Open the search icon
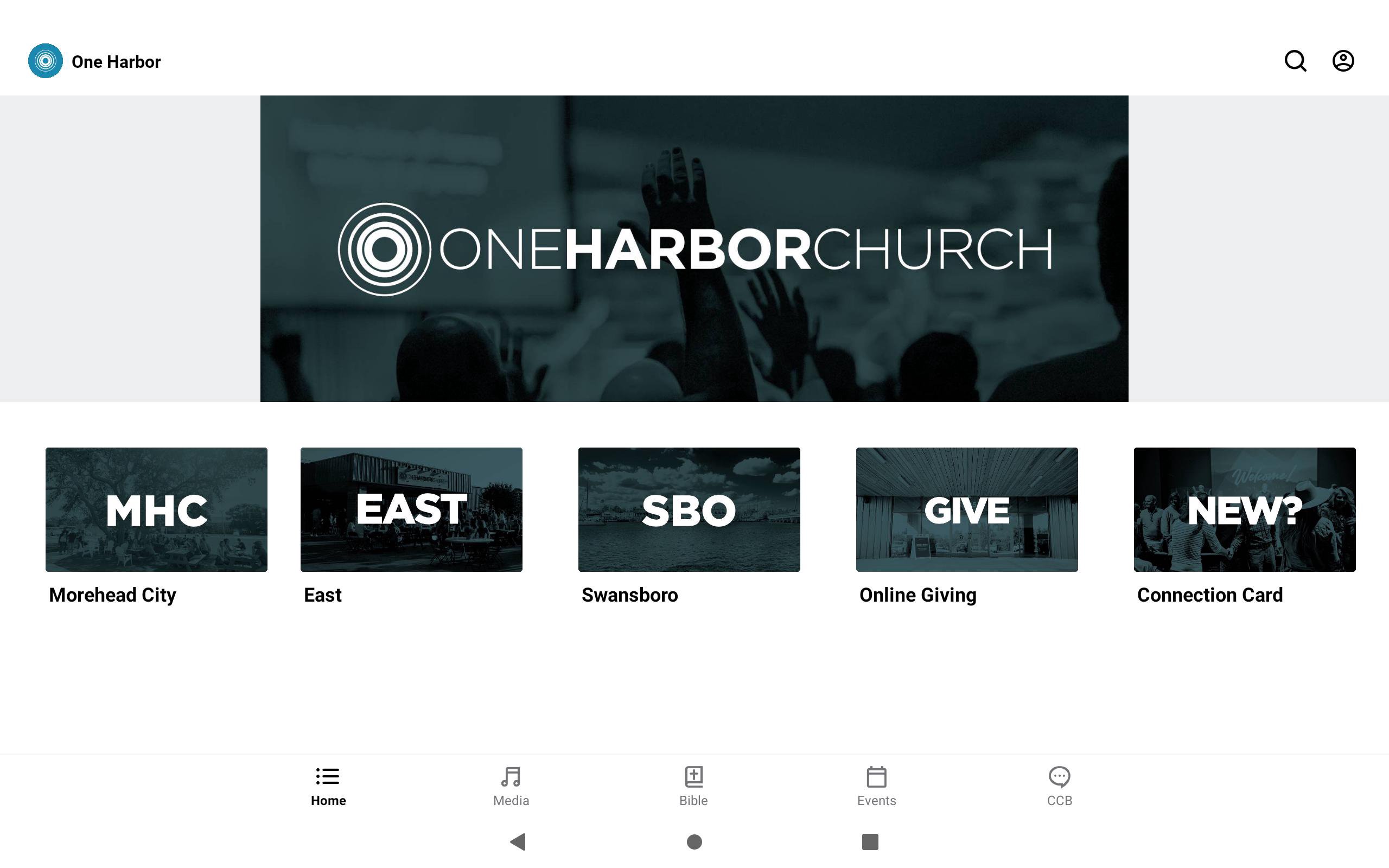Image resolution: width=1389 pixels, height=868 pixels. (1295, 61)
